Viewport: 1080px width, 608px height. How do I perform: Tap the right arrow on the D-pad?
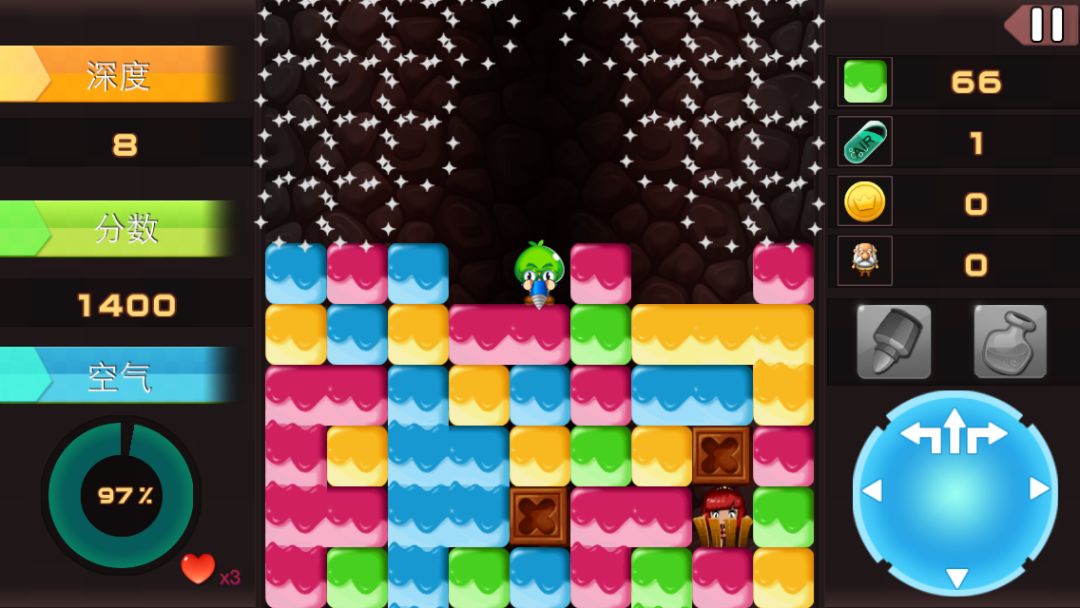(1039, 489)
